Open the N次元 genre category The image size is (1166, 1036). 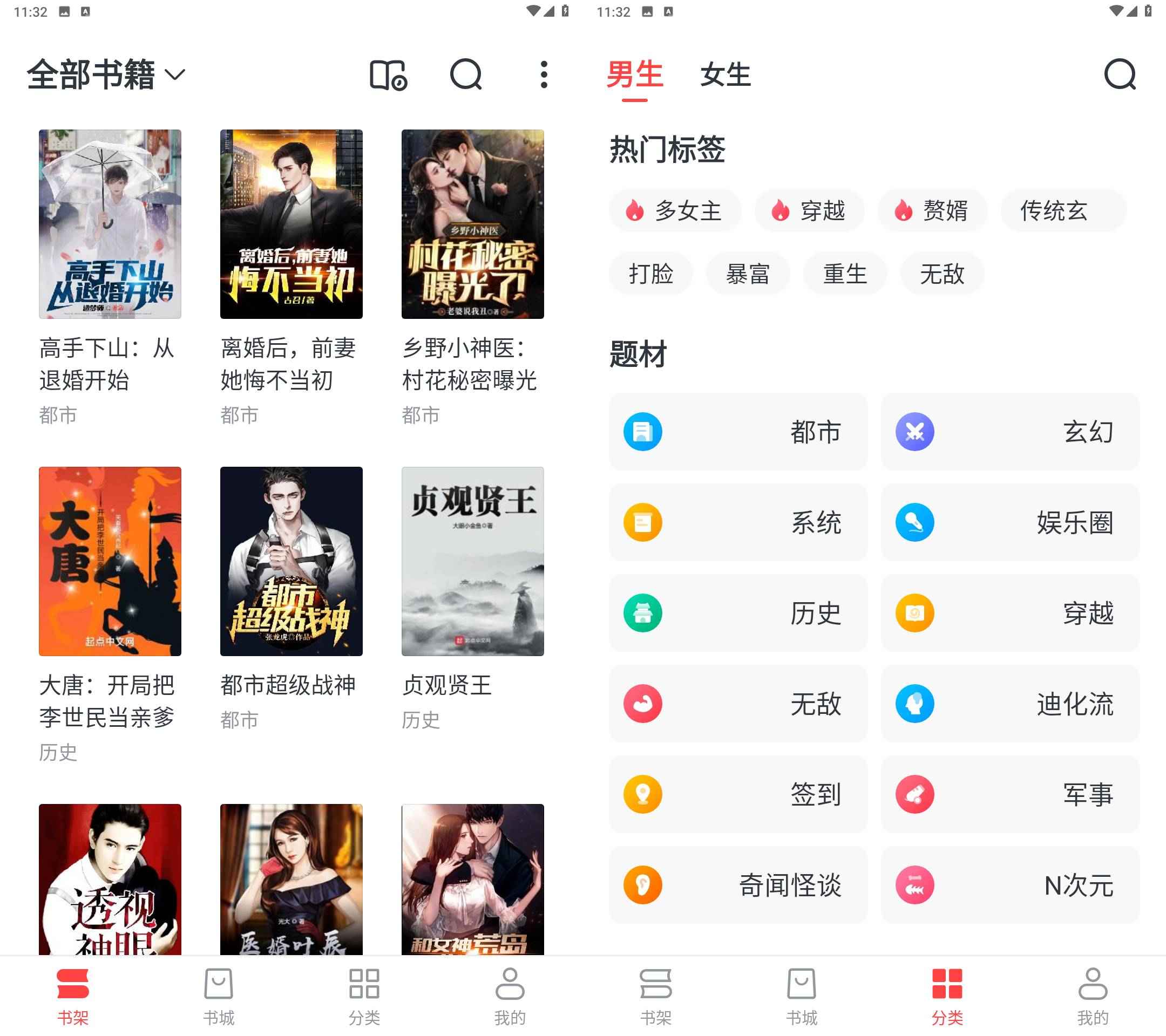pos(1009,885)
